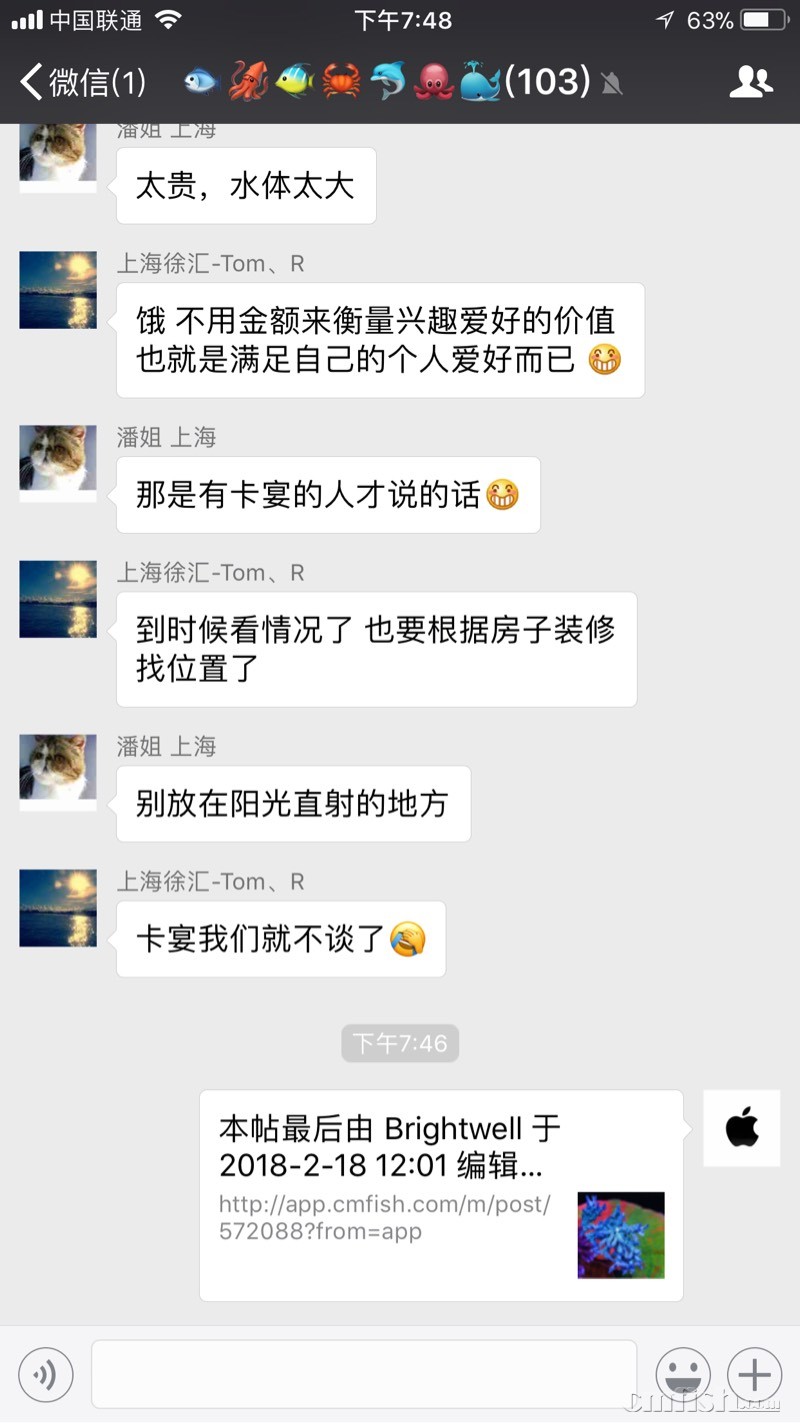View profile of the Apple logo avatar
This screenshot has height=1423, width=800.
click(x=741, y=1129)
